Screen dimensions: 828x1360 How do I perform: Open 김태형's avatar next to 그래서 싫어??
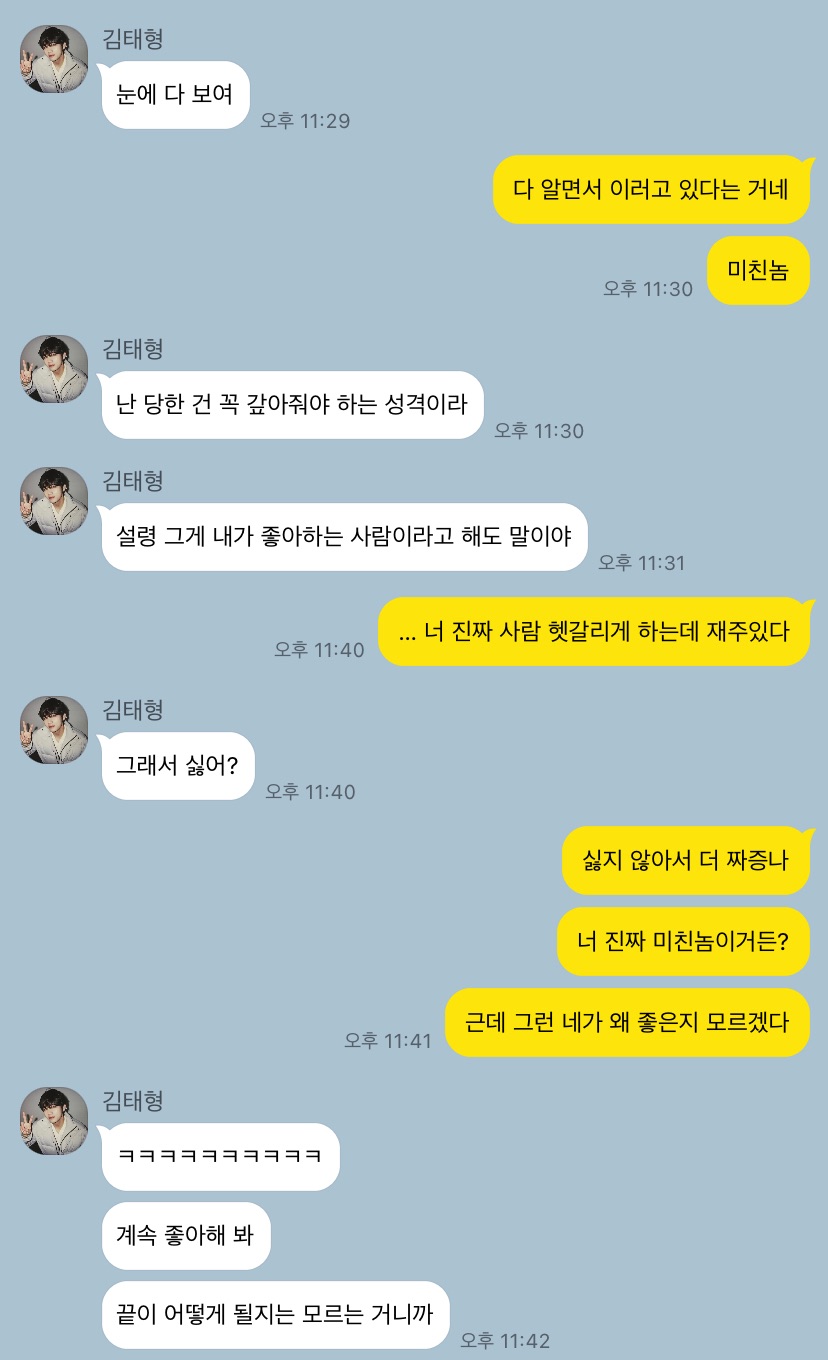(54, 730)
